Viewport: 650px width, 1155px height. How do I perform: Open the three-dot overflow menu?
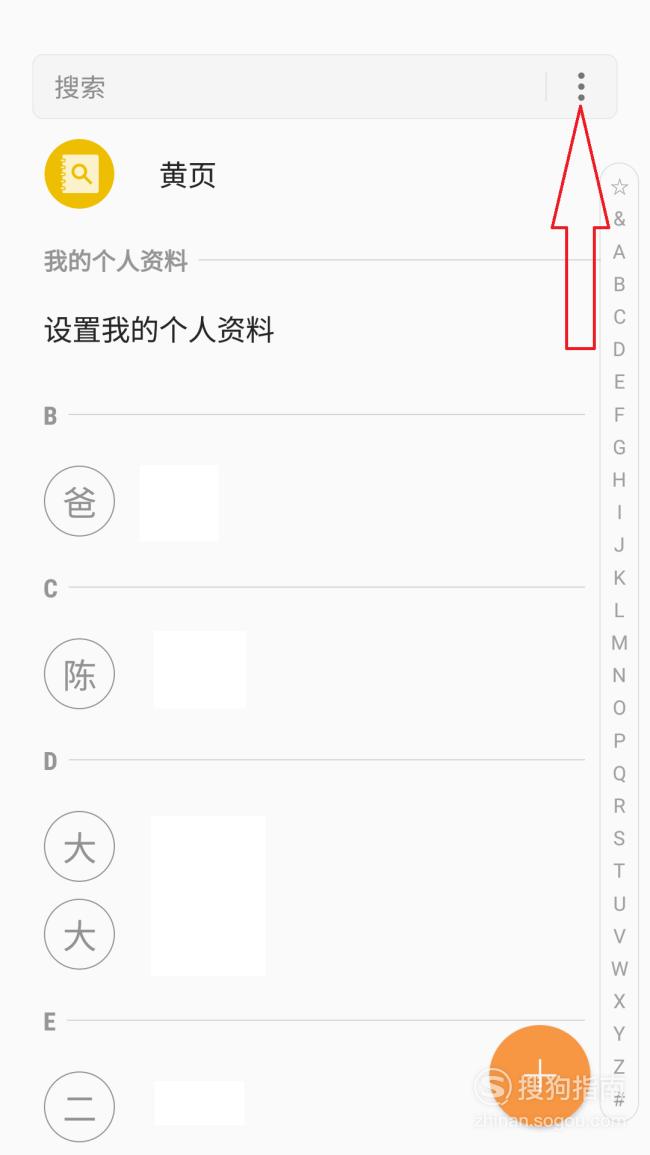click(581, 87)
